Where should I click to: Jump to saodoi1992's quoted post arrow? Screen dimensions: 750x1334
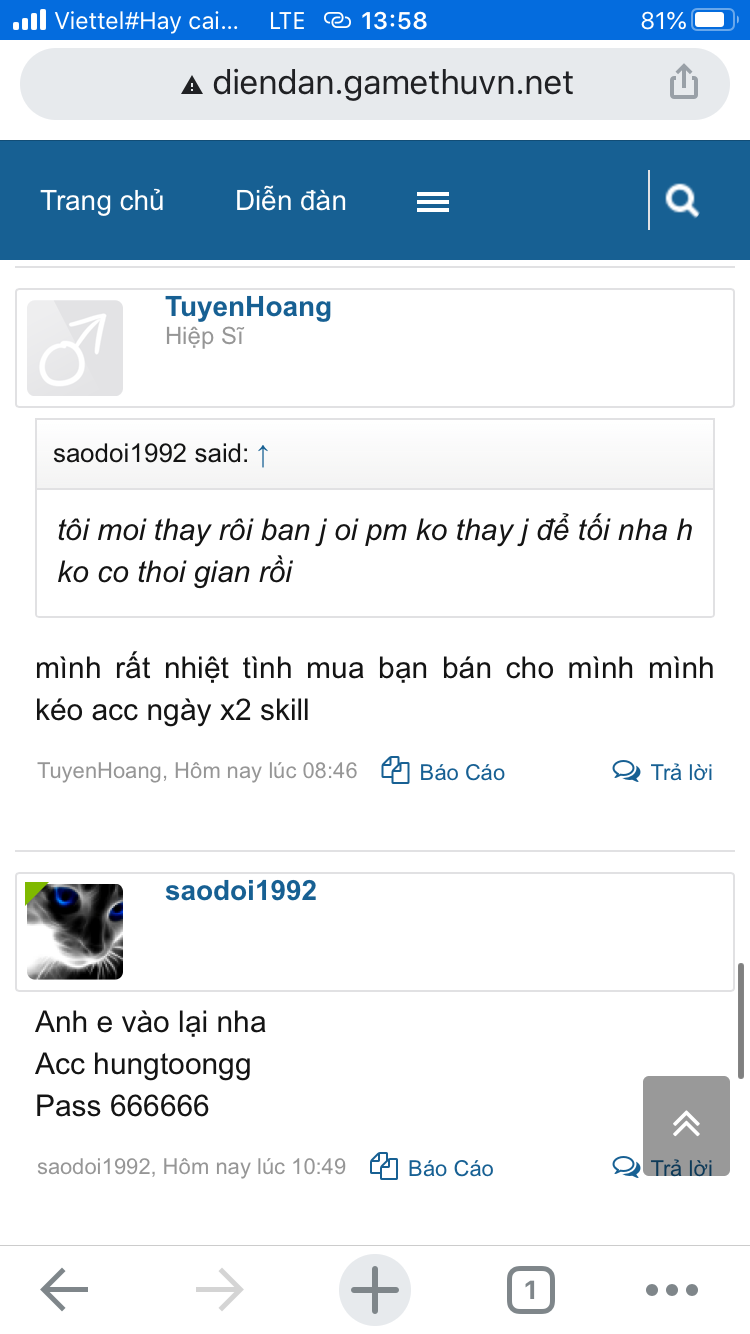263,455
